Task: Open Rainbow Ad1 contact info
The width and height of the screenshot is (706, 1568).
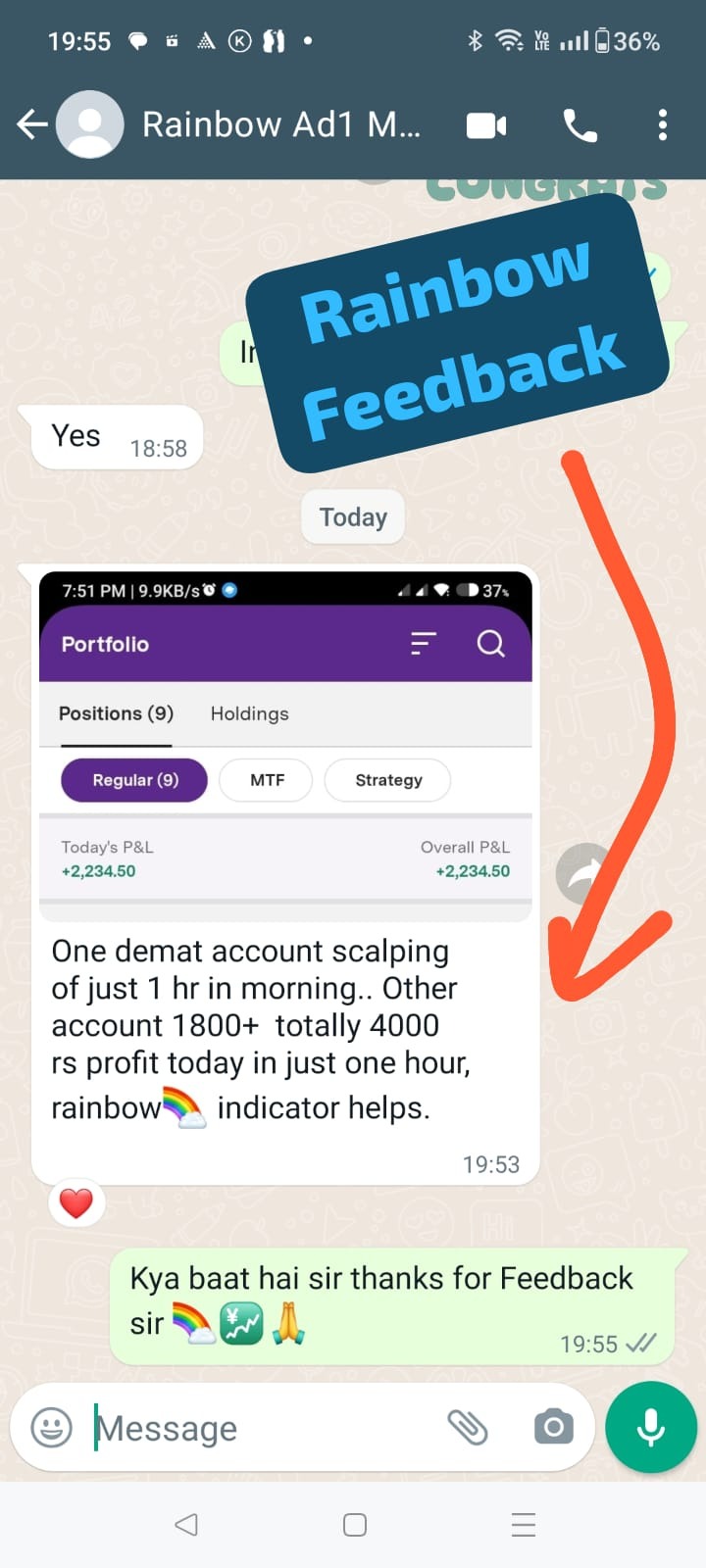Action: [281, 124]
